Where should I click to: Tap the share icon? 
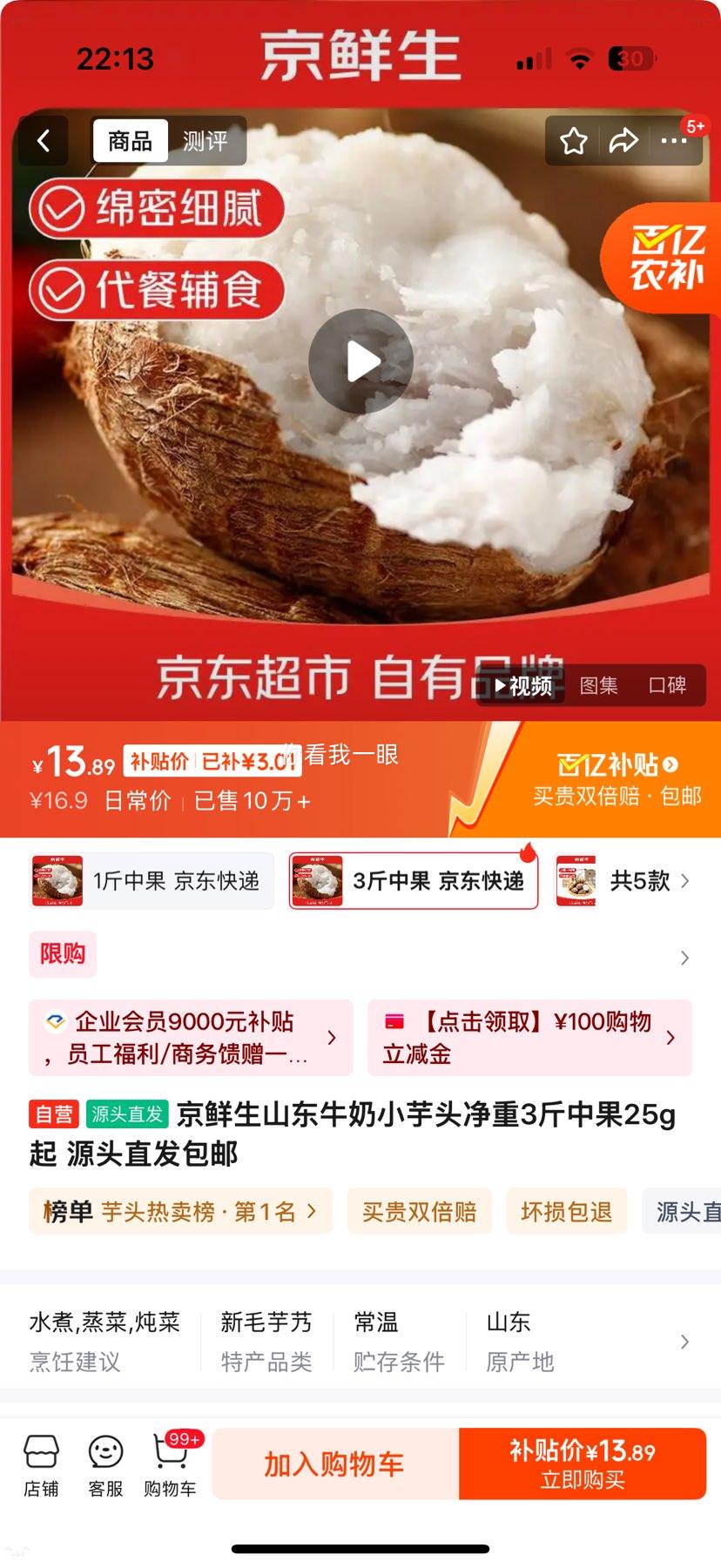coord(624,140)
